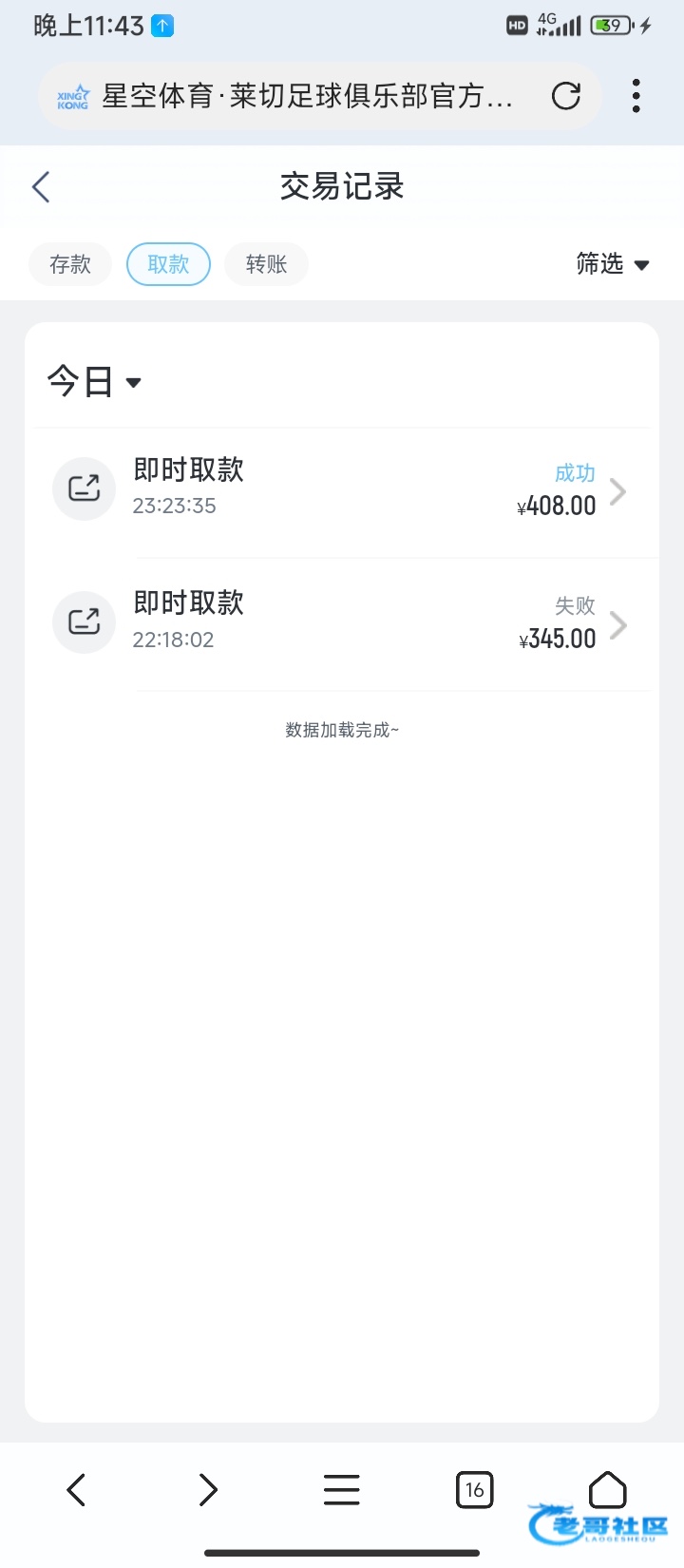
Task: Go forward in browser history
Action: click(x=208, y=1489)
